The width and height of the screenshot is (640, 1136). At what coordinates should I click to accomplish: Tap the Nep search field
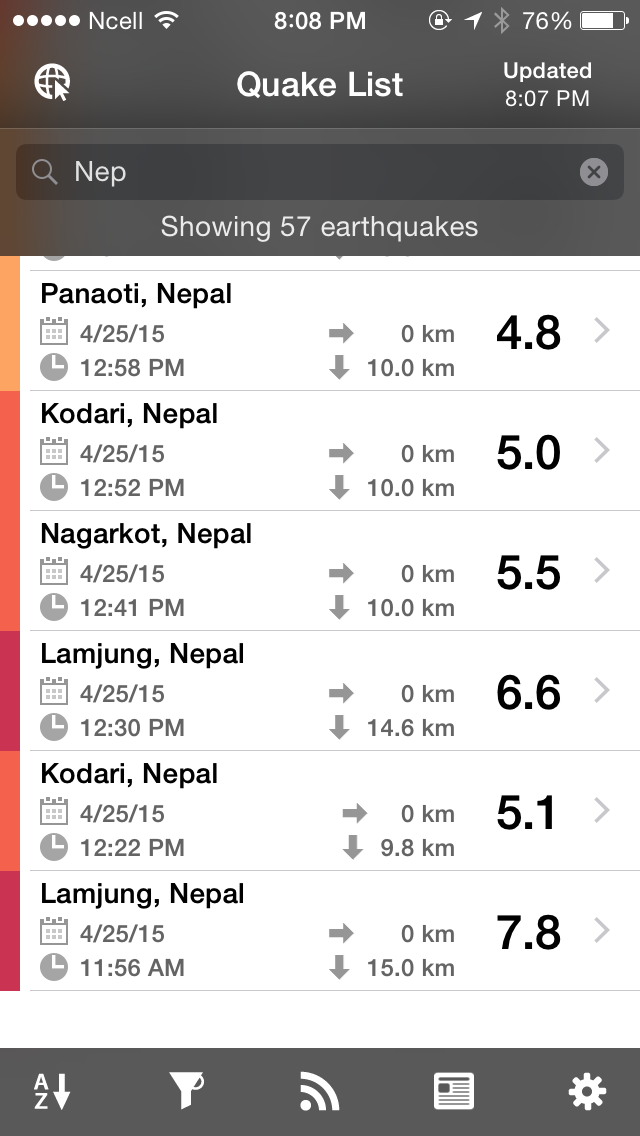[x=320, y=172]
